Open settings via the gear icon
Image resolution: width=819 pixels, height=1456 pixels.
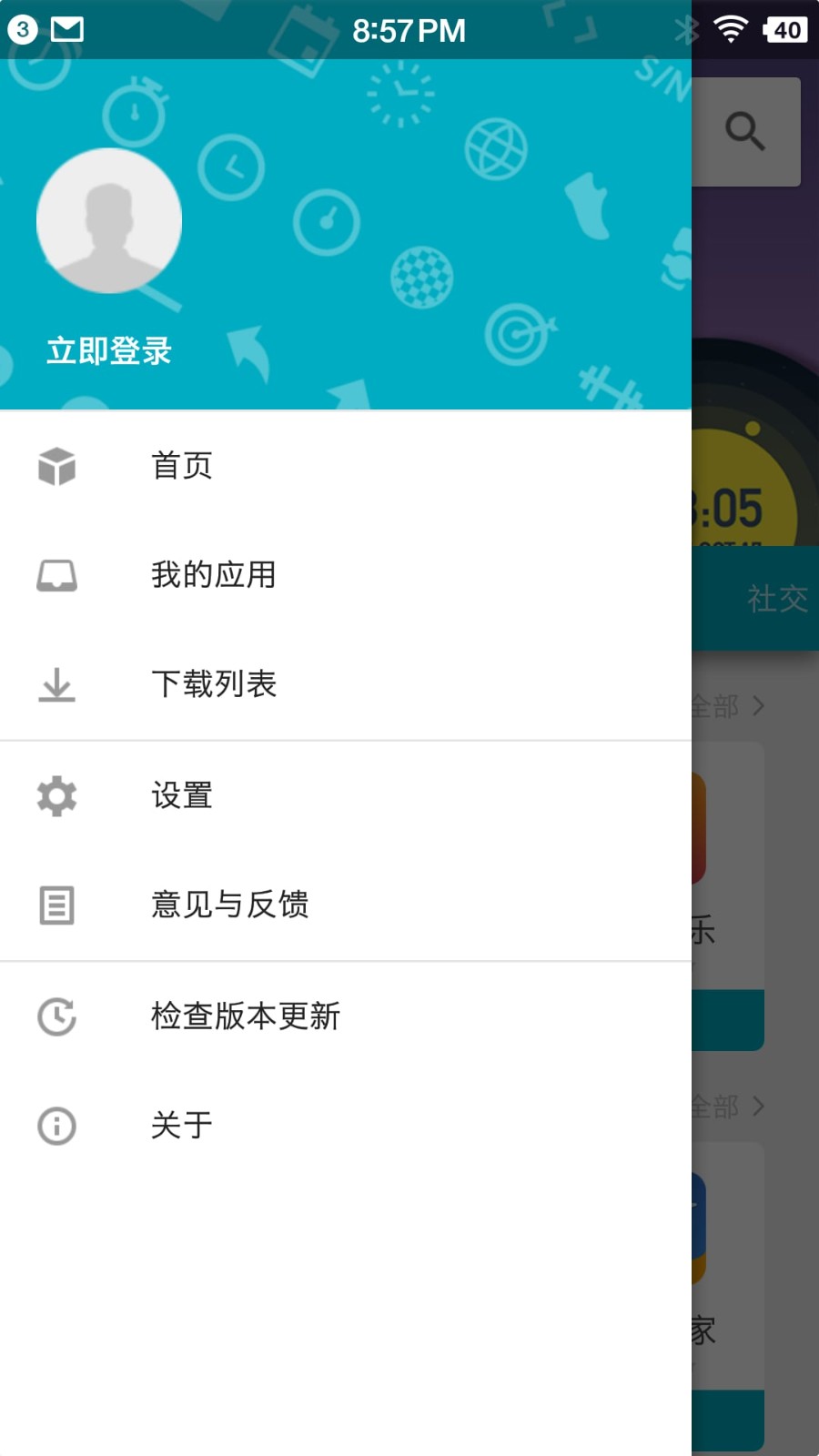(57, 796)
